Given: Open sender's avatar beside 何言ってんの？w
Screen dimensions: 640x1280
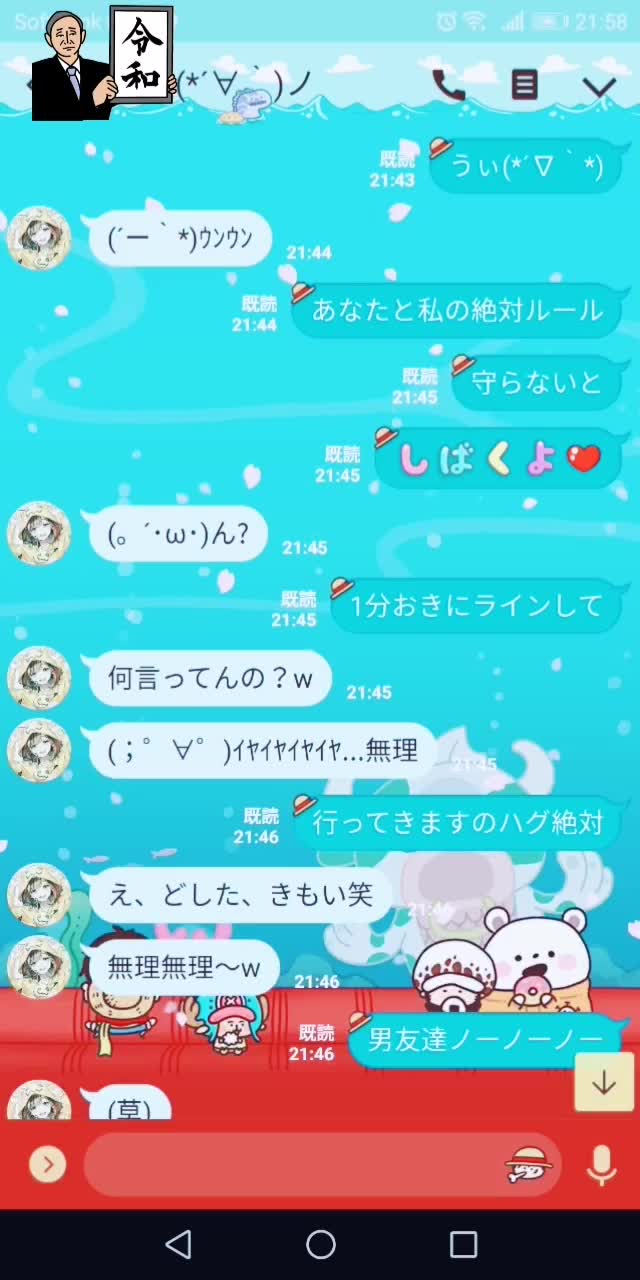Looking at the screenshot, I should click(39, 678).
